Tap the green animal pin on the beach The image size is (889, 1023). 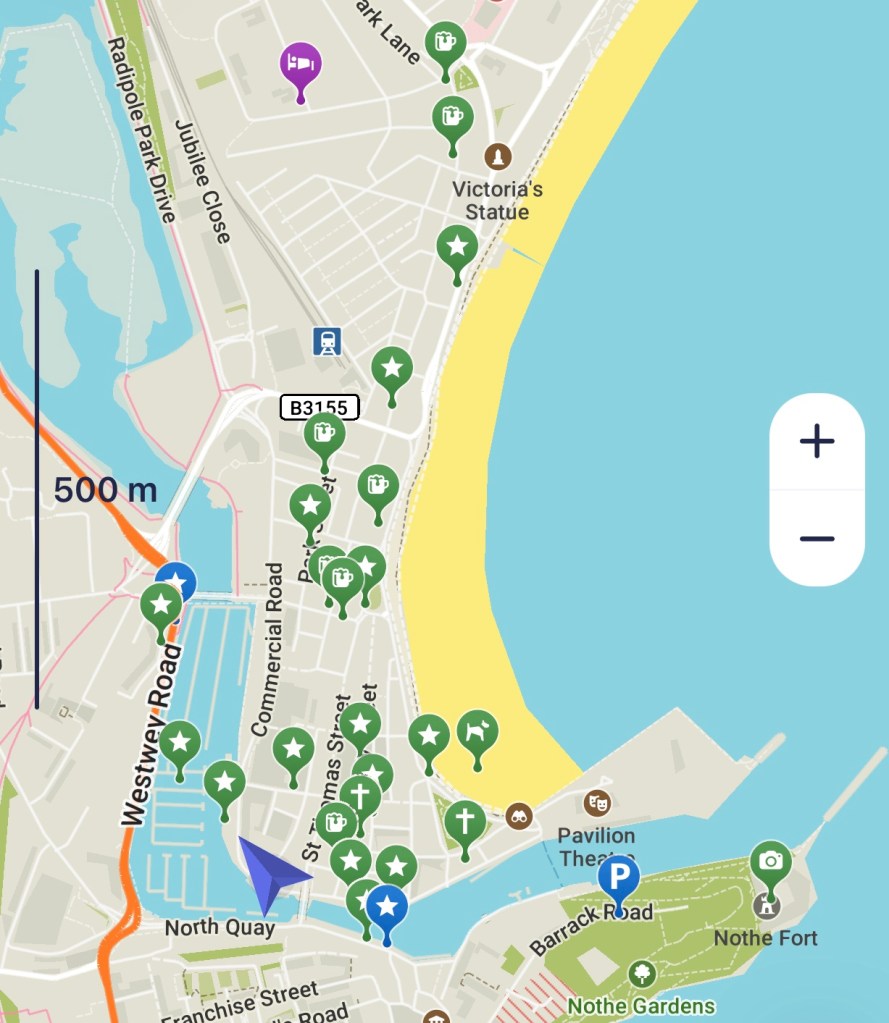coord(477,733)
